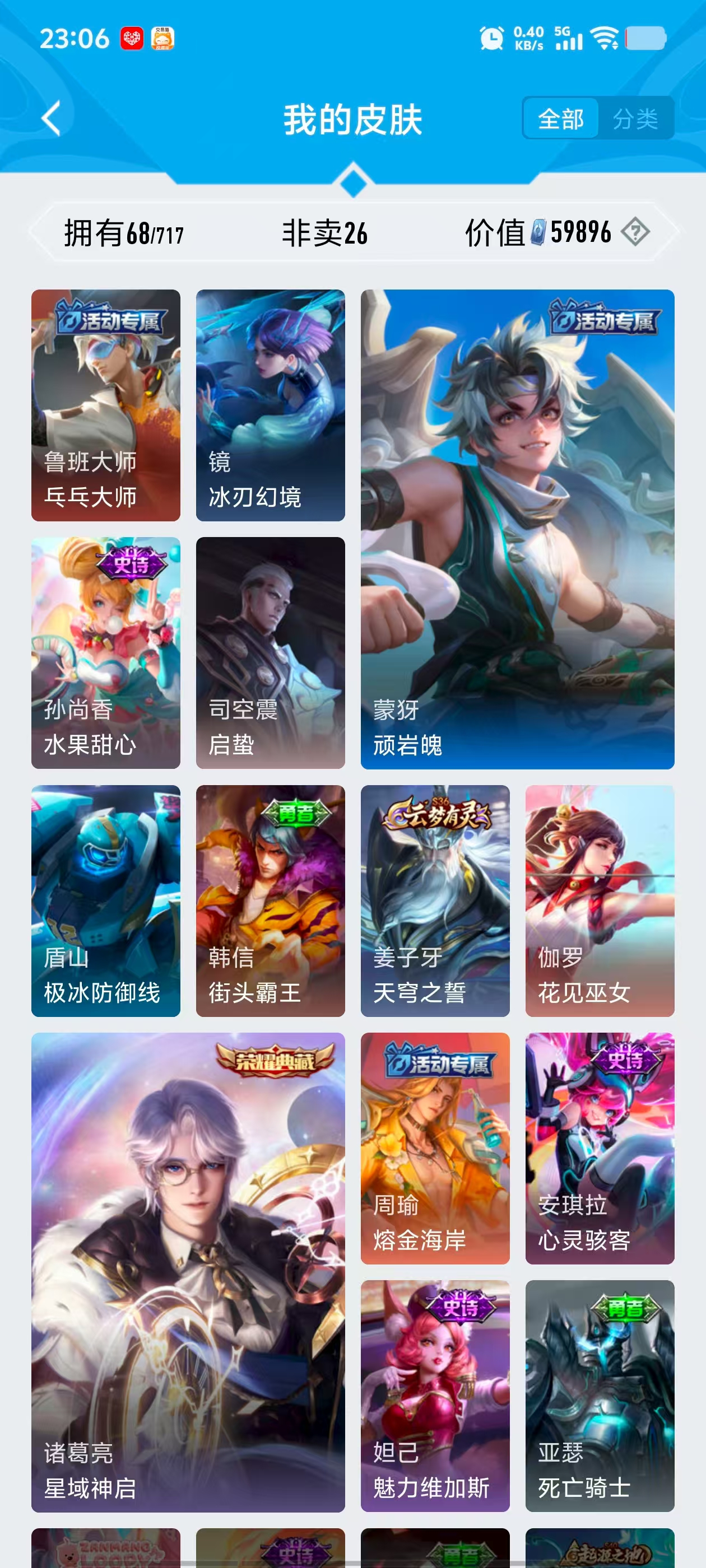706x1568 pixels.
Task: View 伽罗 花见巫女 skin
Action: (x=600, y=900)
